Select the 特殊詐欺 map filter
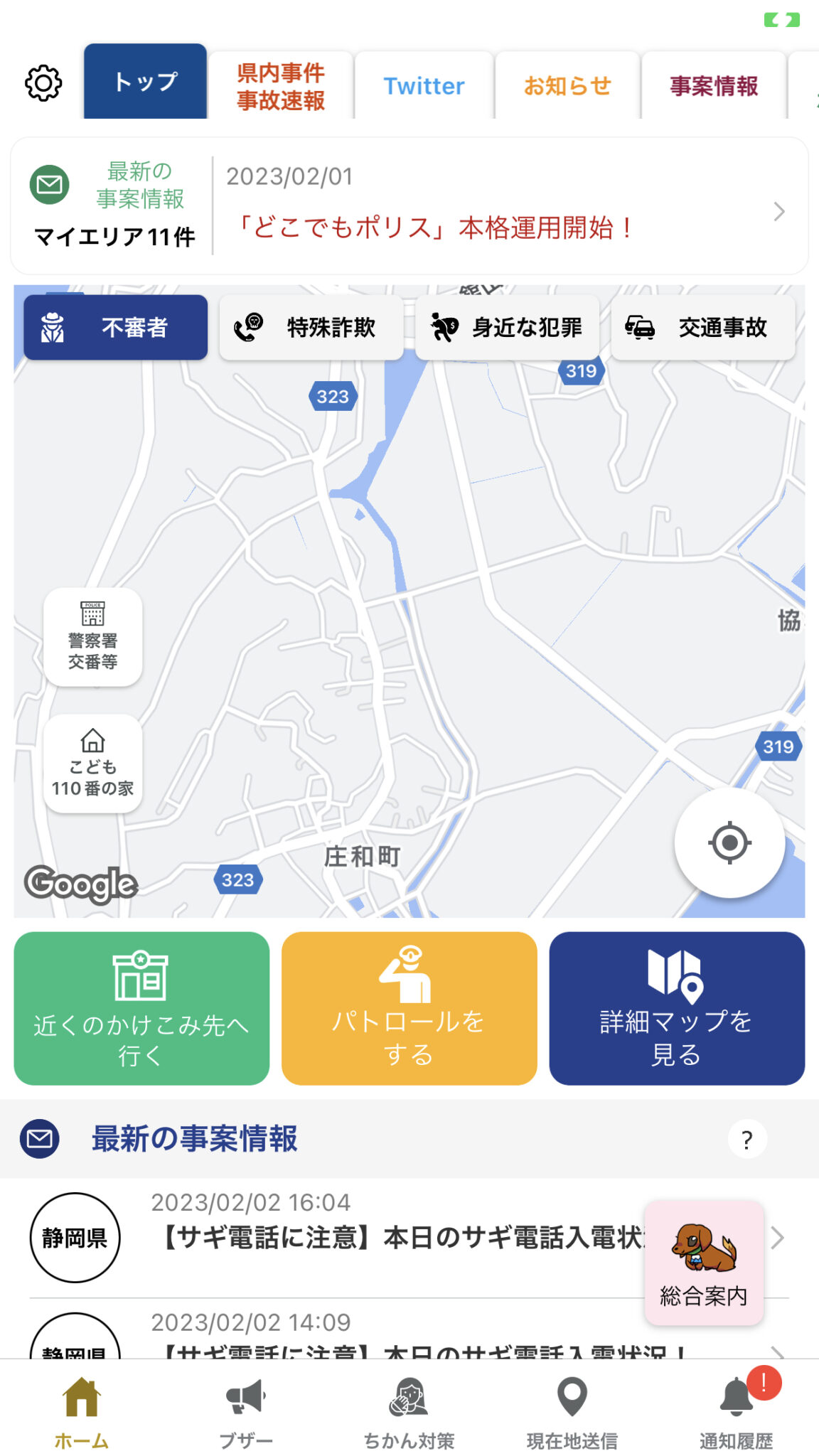This screenshot has height=1456, width=819. point(311,328)
